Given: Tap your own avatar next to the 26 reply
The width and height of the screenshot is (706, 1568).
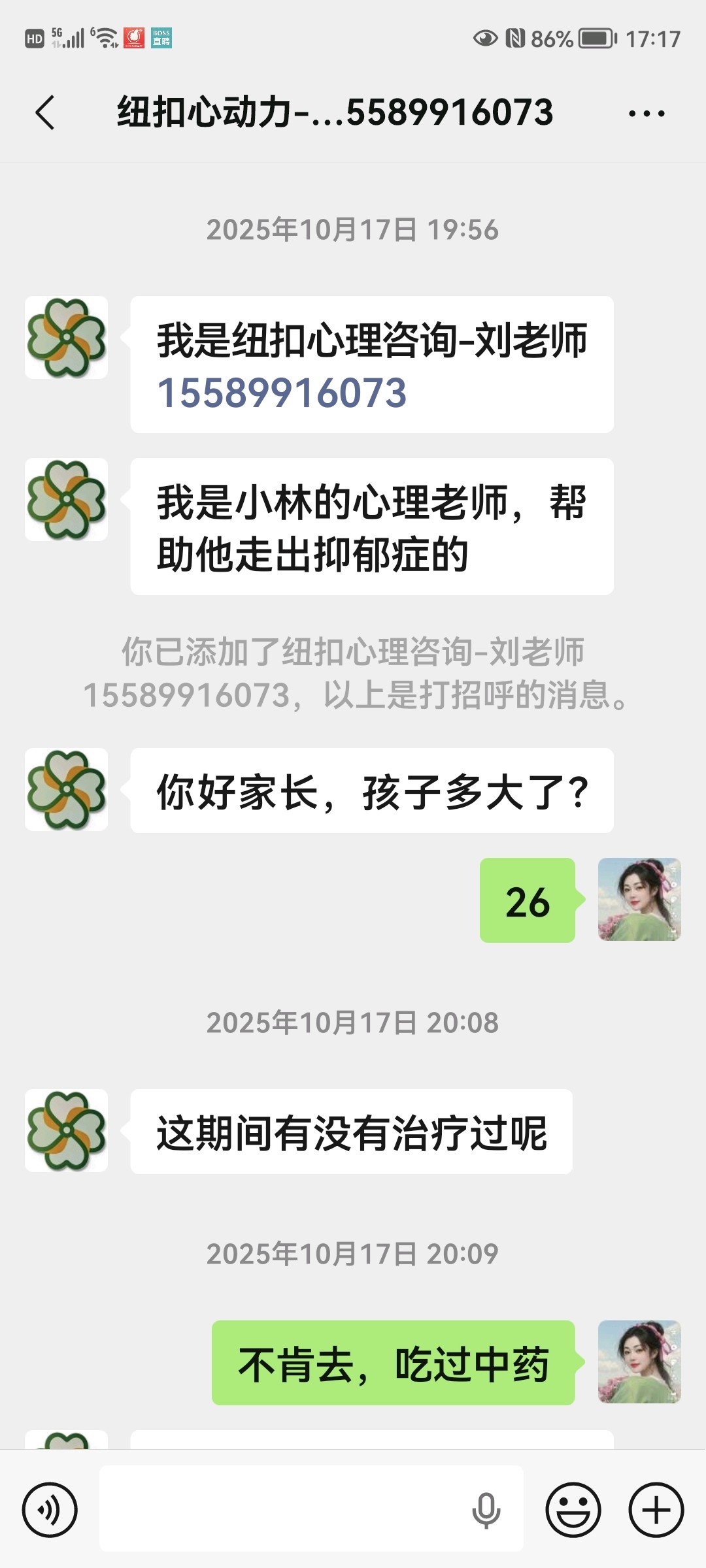Looking at the screenshot, I should (x=639, y=904).
